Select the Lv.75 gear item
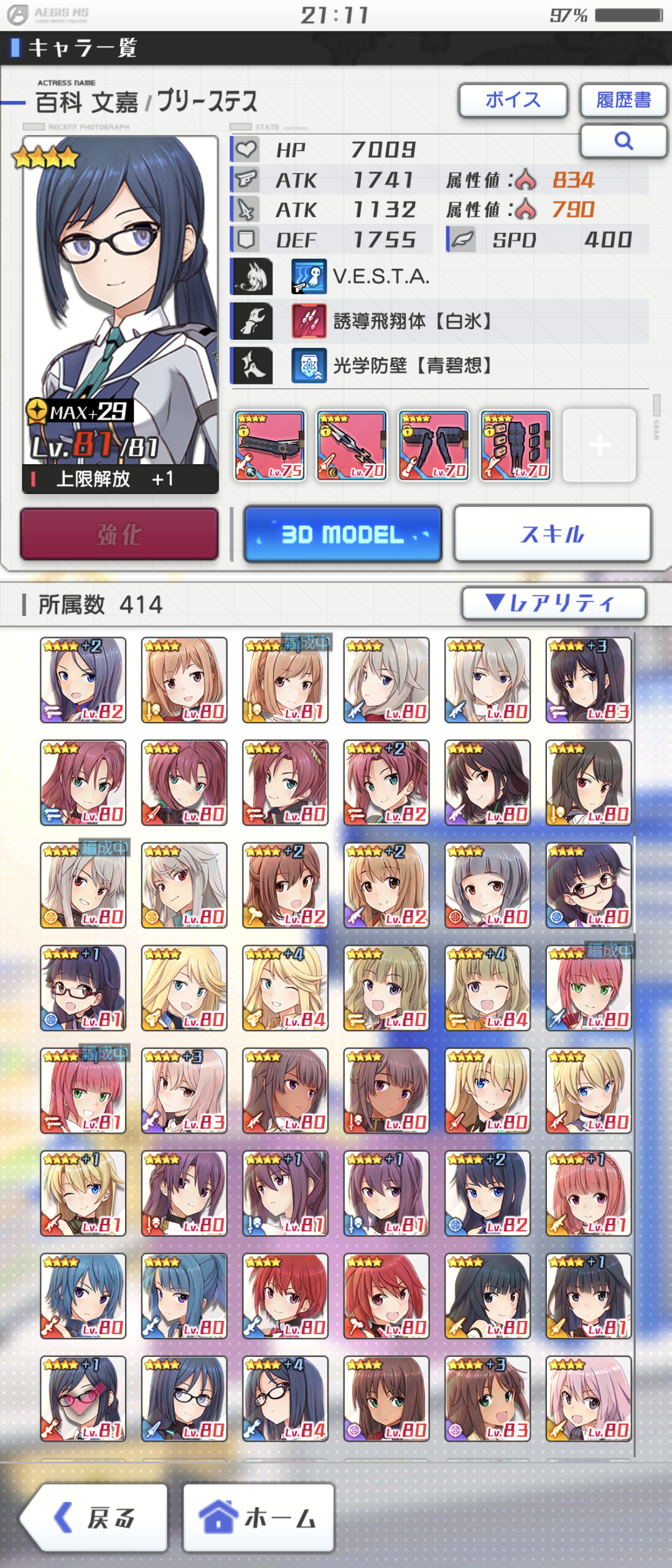Viewport: 672px width, 1568px height. [269, 446]
